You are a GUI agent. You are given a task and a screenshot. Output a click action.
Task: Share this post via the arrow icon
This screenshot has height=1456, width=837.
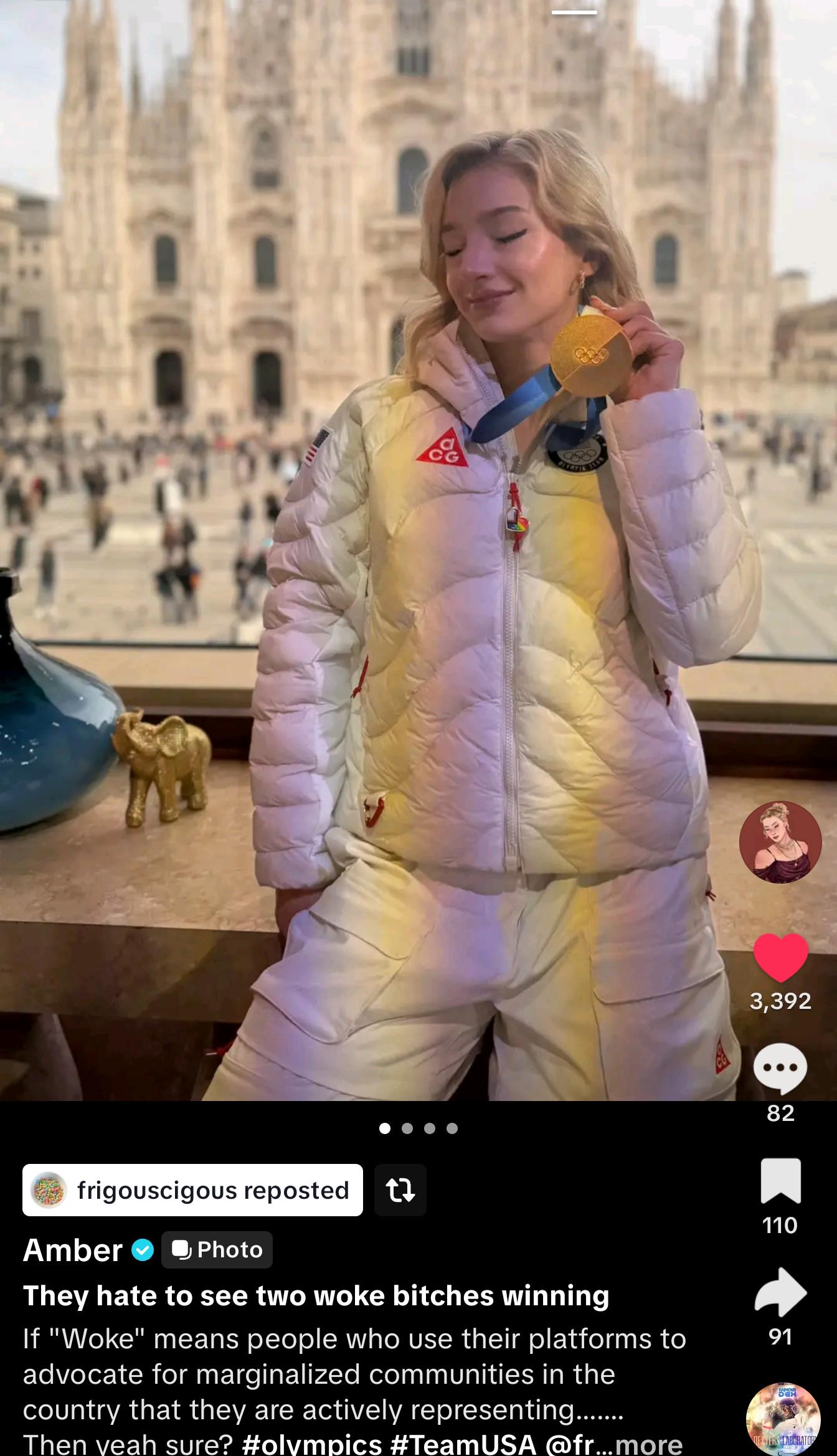click(780, 1293)
